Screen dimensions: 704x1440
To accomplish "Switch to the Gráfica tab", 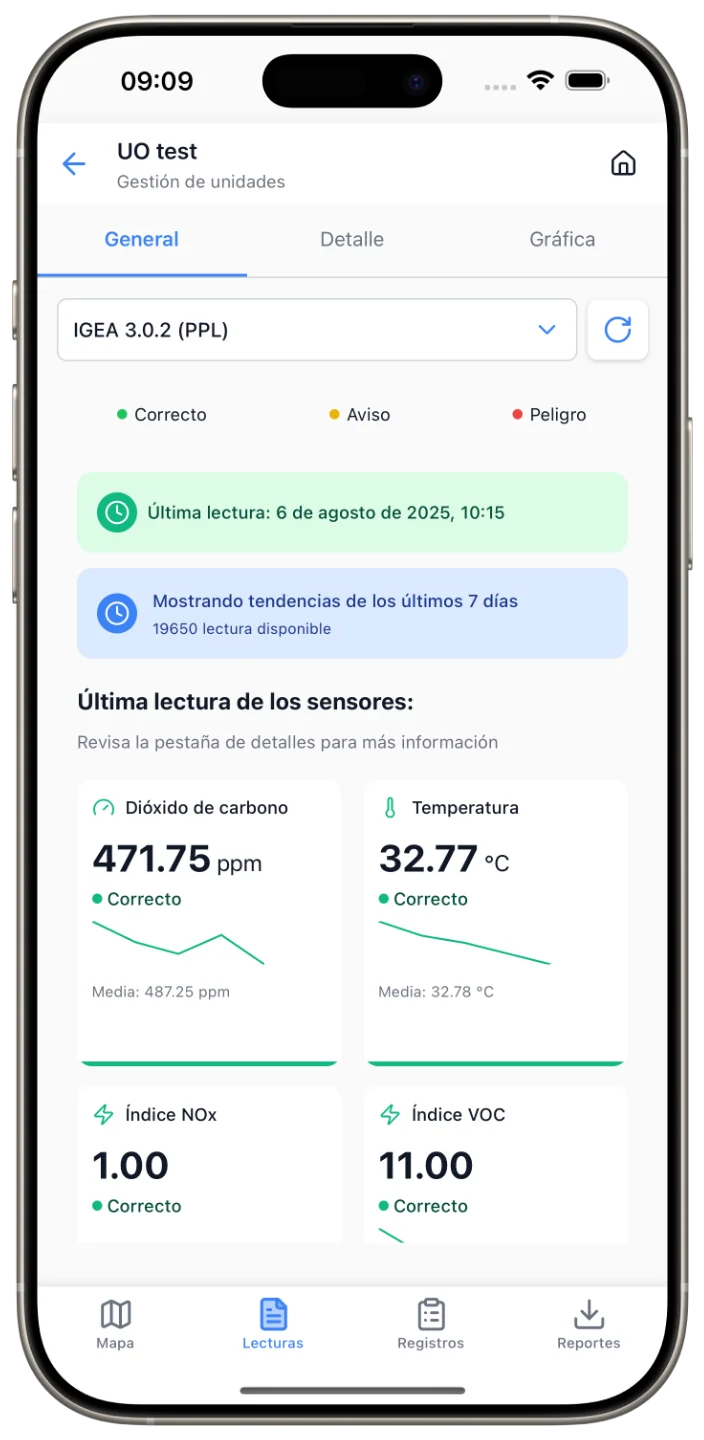I will (x=562, y=240).
